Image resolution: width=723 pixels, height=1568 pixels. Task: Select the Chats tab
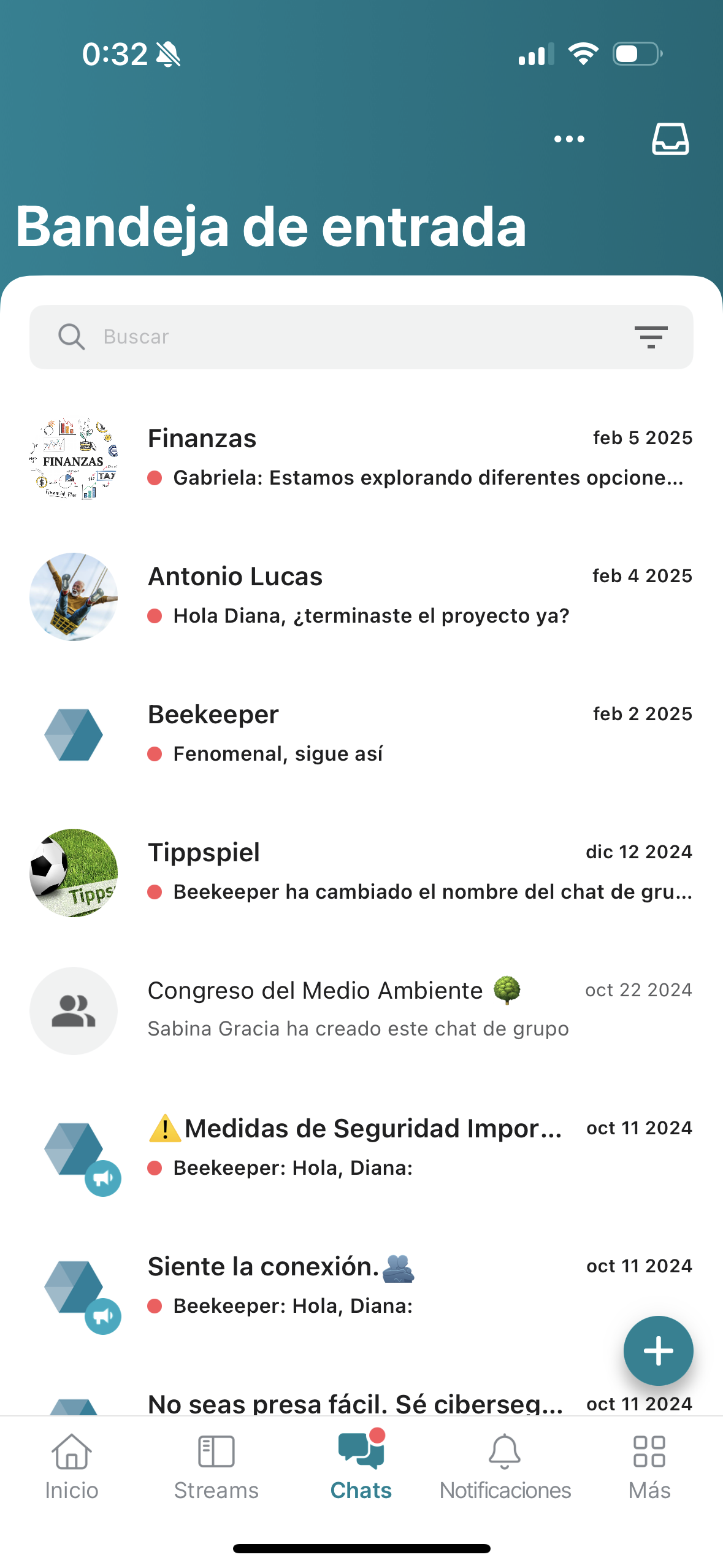[x=361, y=1467]
